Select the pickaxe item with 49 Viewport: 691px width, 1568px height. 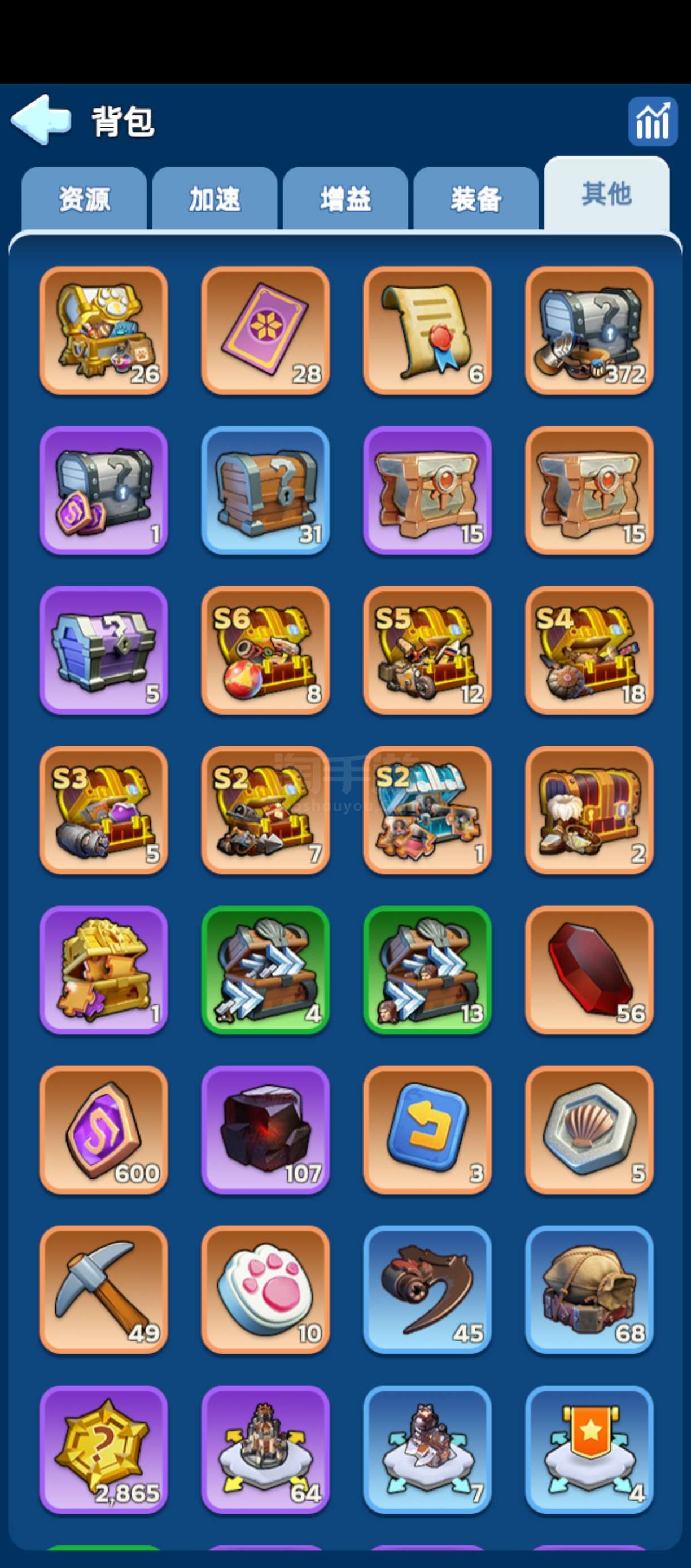click(x=103, y=1289)
